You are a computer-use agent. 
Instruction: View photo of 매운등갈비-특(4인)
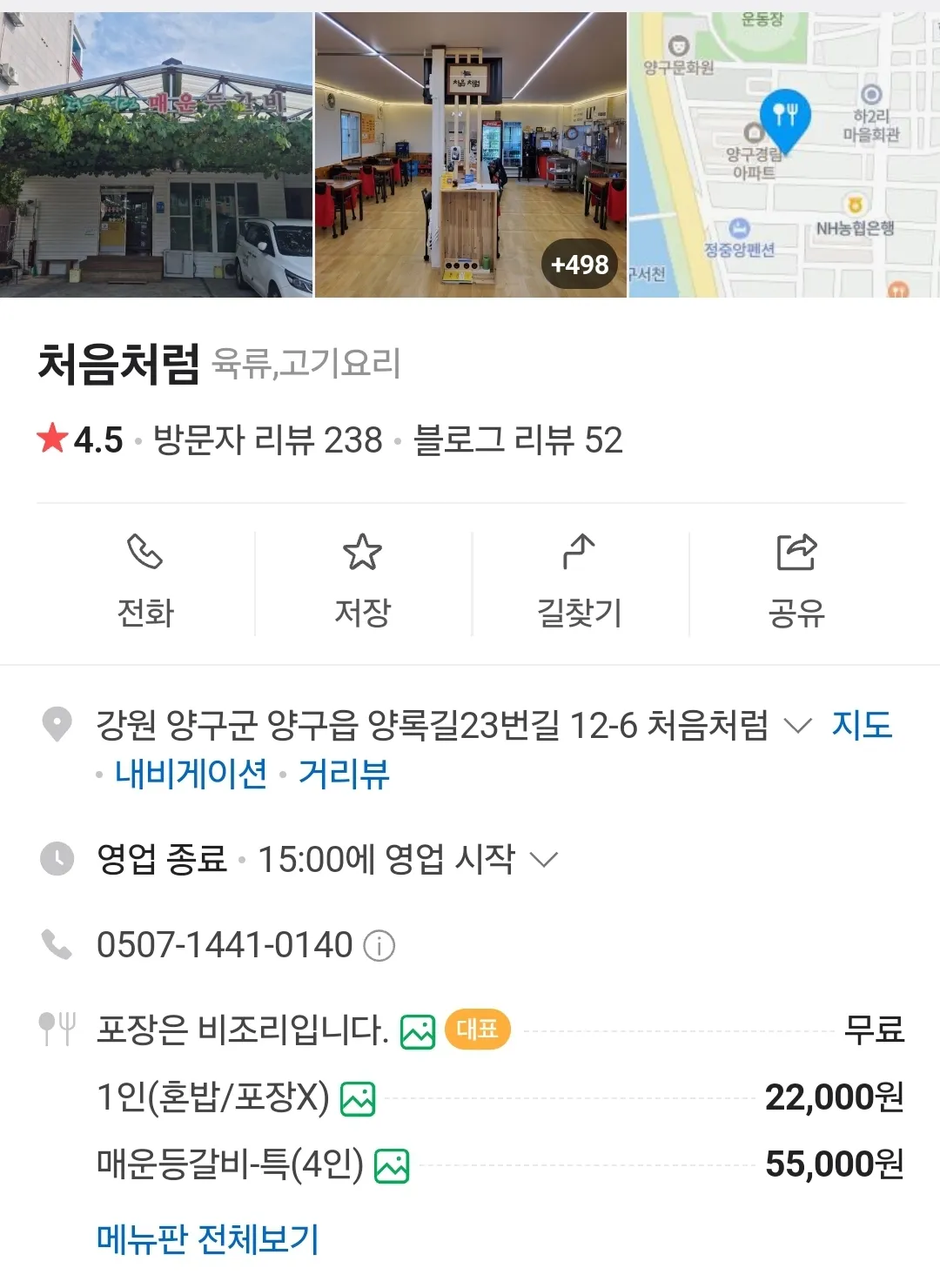point(392,1166)
